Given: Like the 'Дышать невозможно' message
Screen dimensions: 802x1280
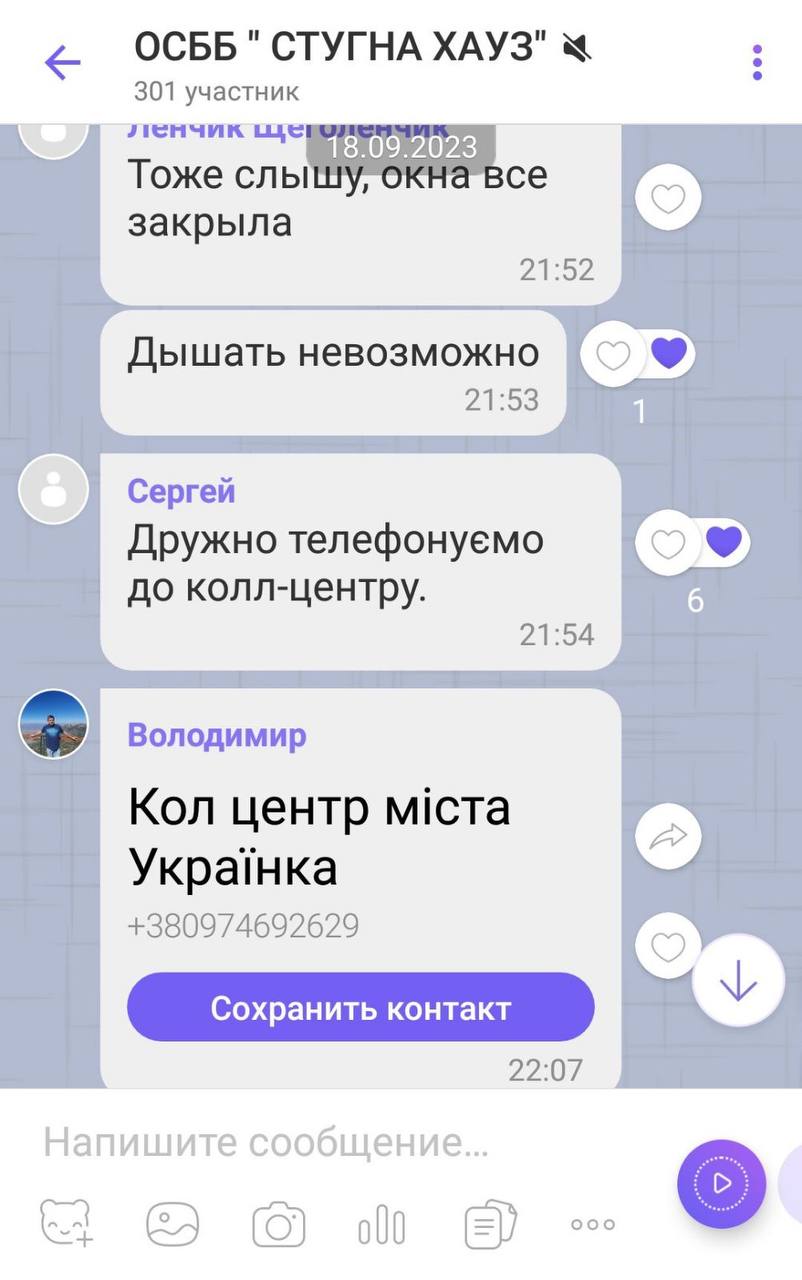Looking at the screenshot, I should click(x=613, y=354).
